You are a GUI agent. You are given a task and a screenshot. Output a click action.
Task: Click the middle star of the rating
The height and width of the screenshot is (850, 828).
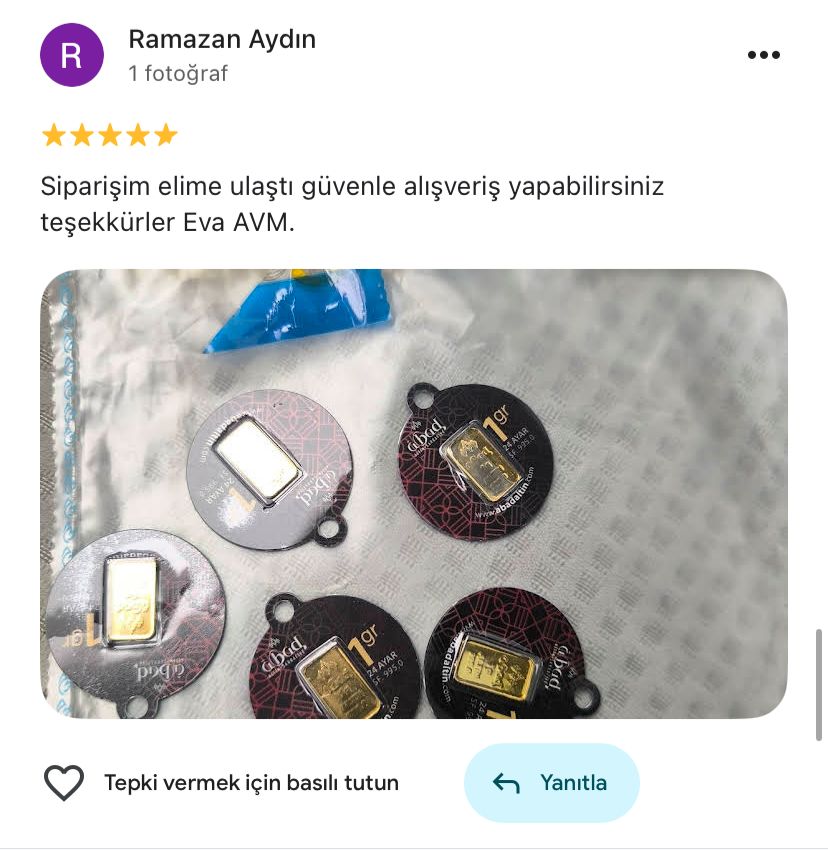pos(109,133)
